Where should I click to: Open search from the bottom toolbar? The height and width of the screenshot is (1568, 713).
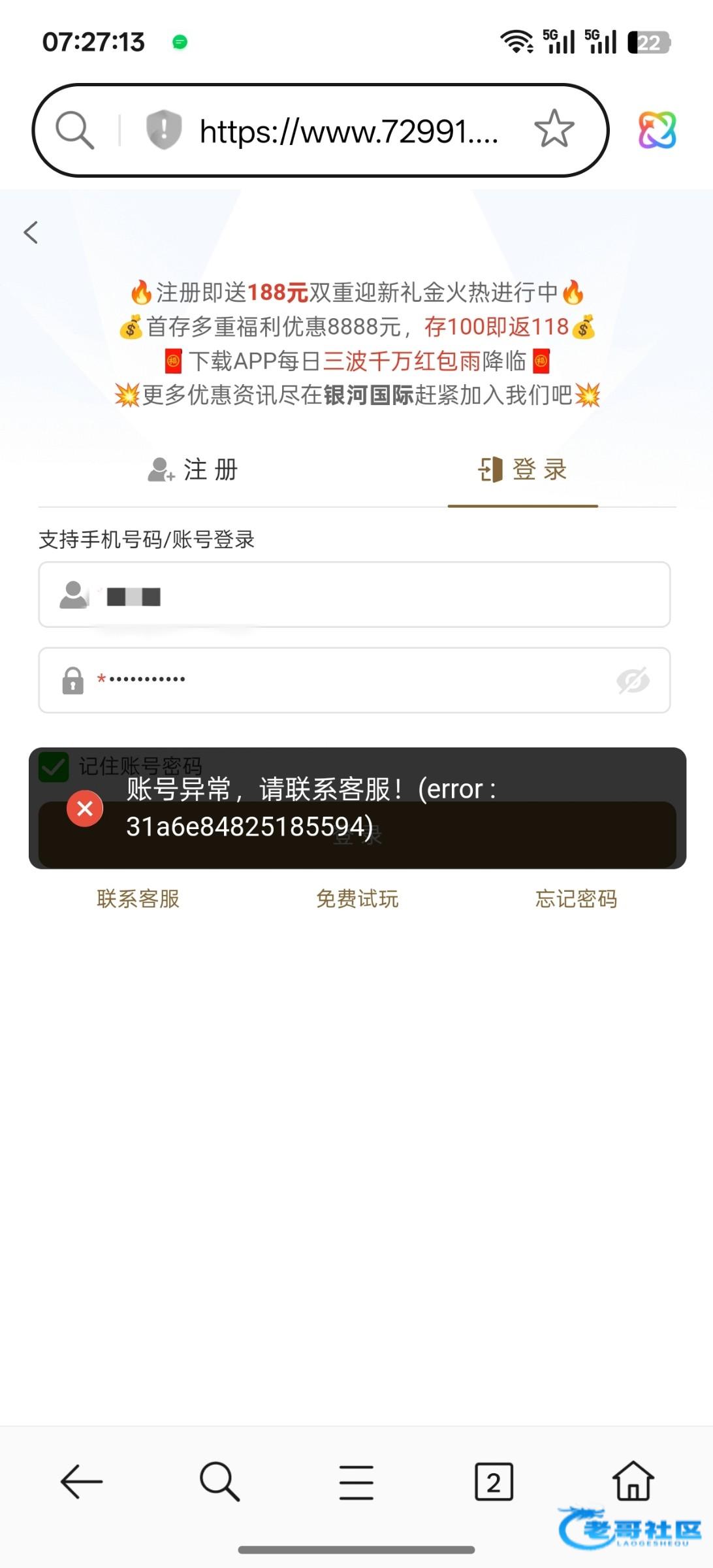coord(219,1482)
